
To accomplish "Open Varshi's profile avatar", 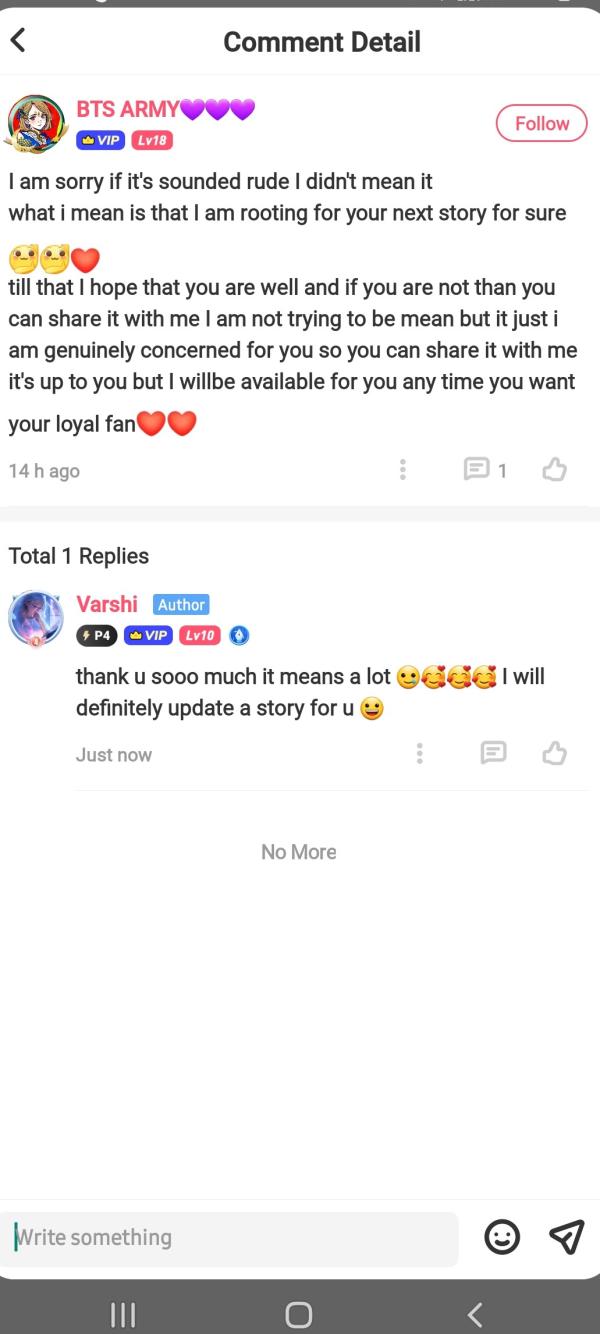I will pyautogui.click(x=36, y=617).
